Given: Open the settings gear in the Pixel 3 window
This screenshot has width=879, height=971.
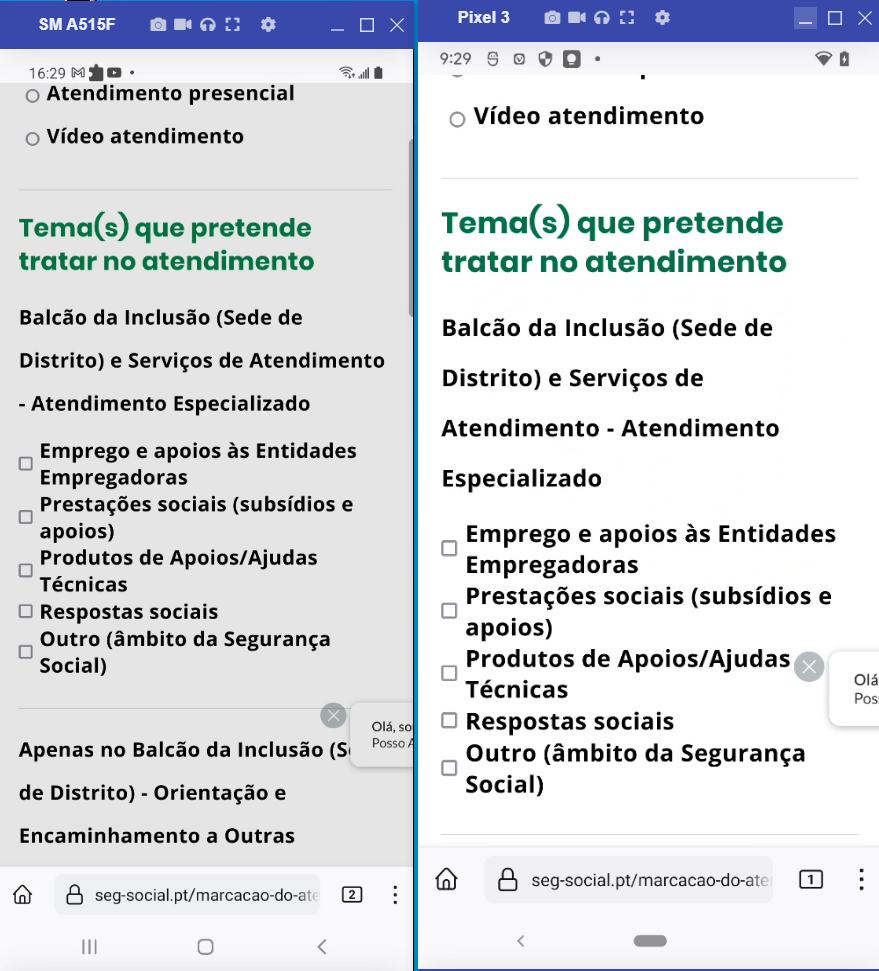Looking at the screenshot, I should (x=662, y=18).
